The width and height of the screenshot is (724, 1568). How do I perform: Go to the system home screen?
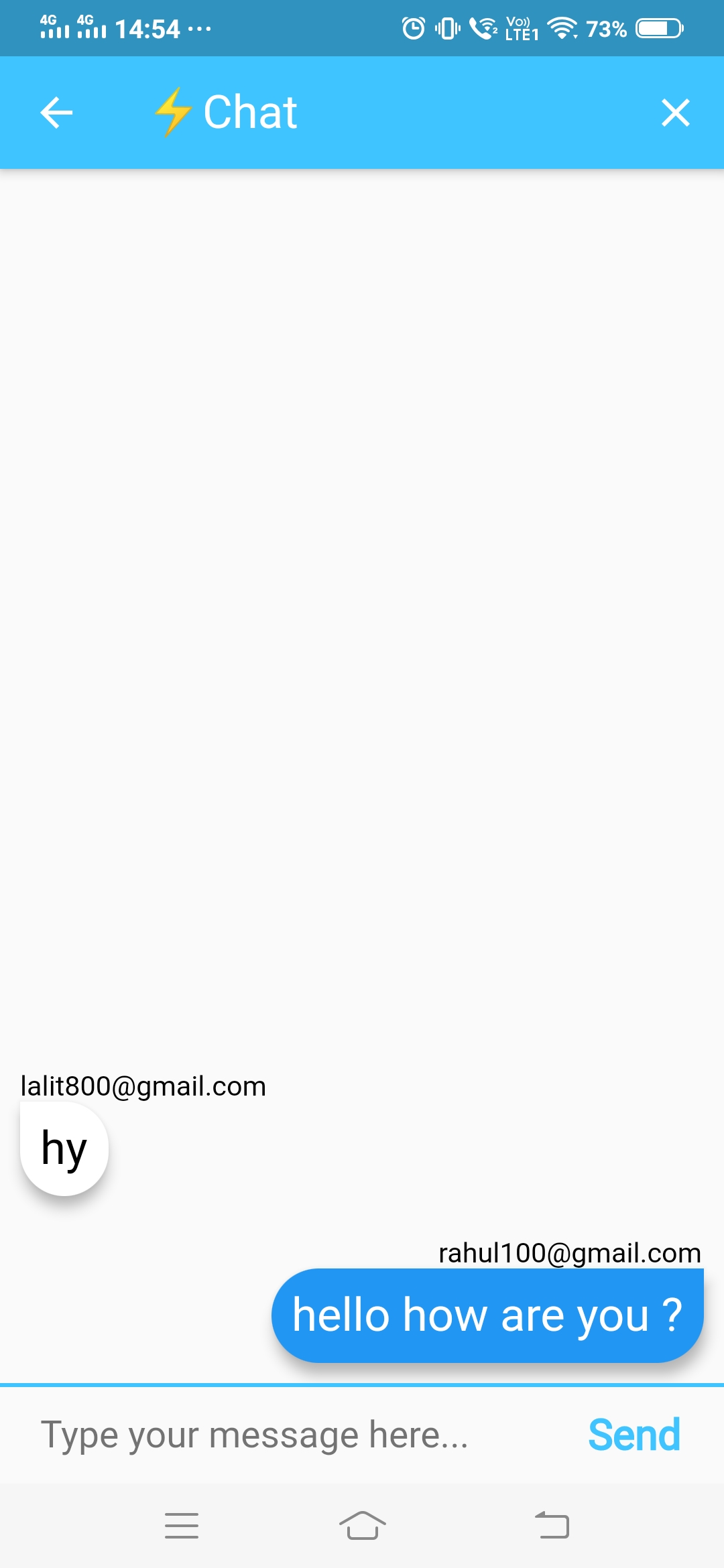click(363, 1526)
